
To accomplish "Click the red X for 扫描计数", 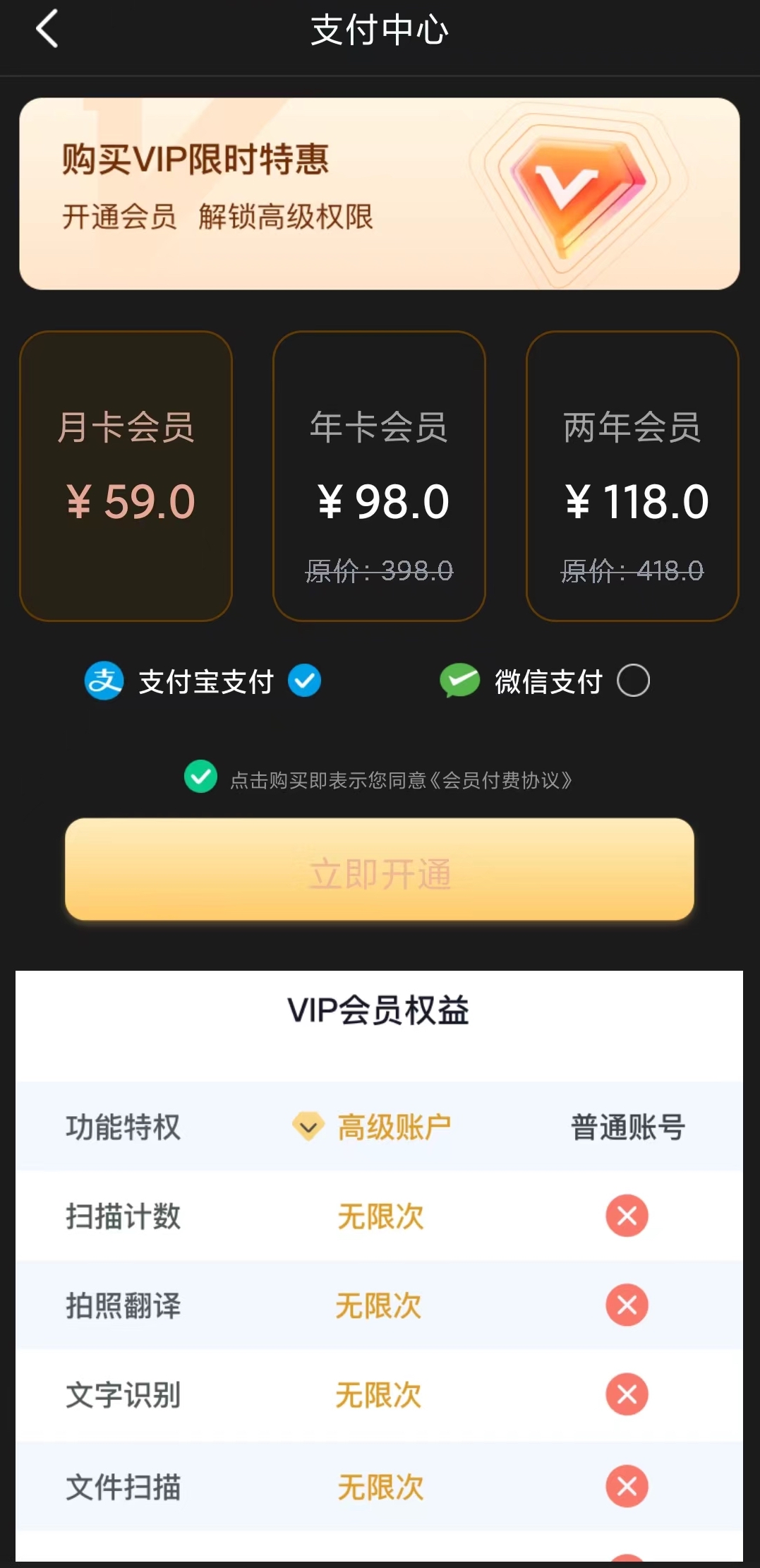I will pos(627,1216).
